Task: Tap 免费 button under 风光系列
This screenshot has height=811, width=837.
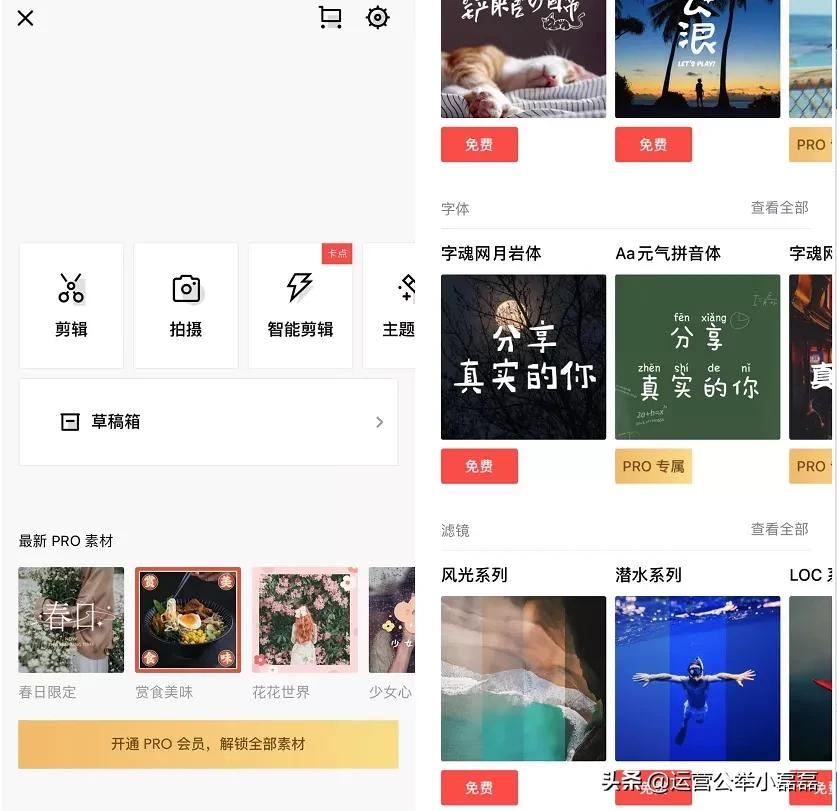Action: (x=479, y=787)
